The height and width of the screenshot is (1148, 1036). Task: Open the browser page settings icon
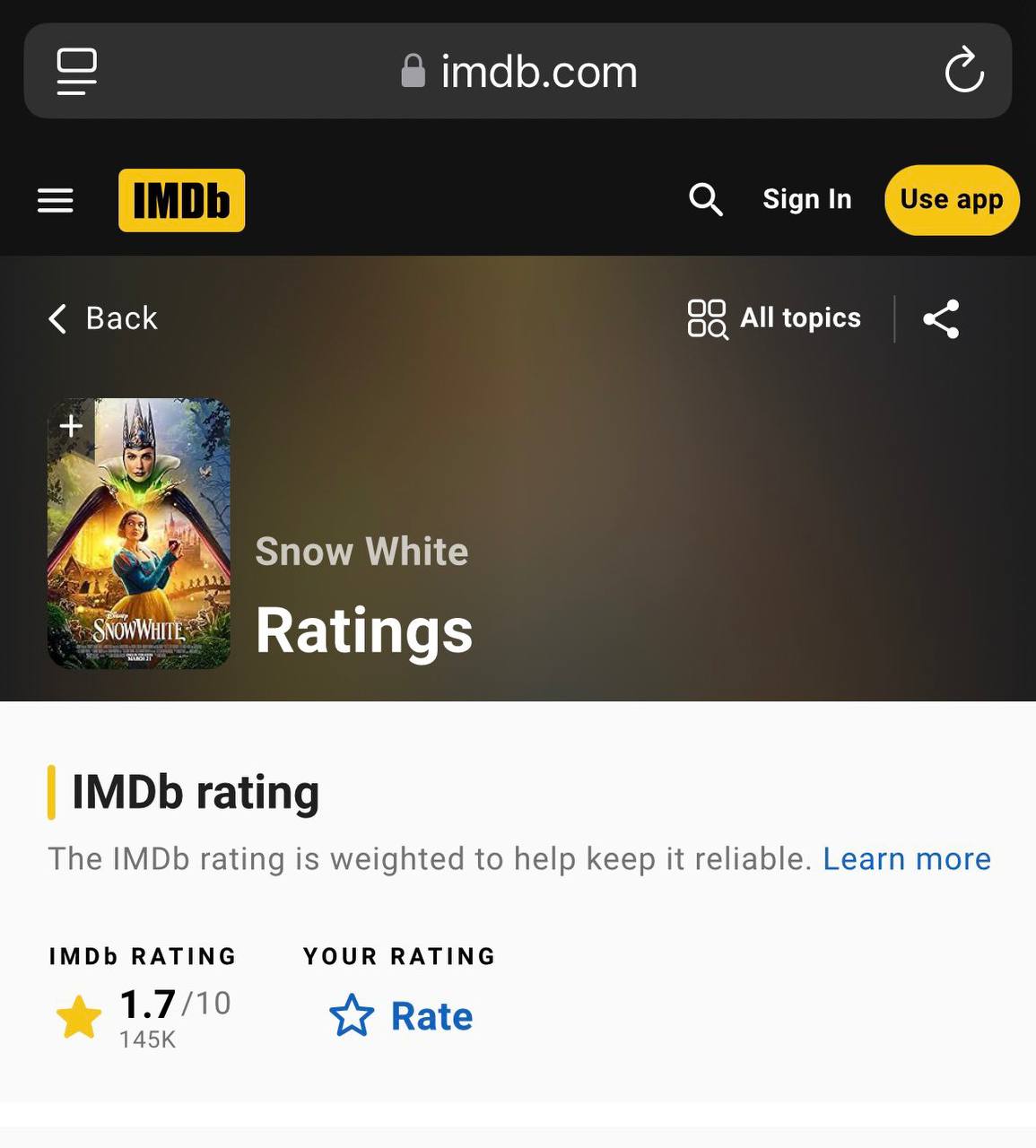(76, 71)
